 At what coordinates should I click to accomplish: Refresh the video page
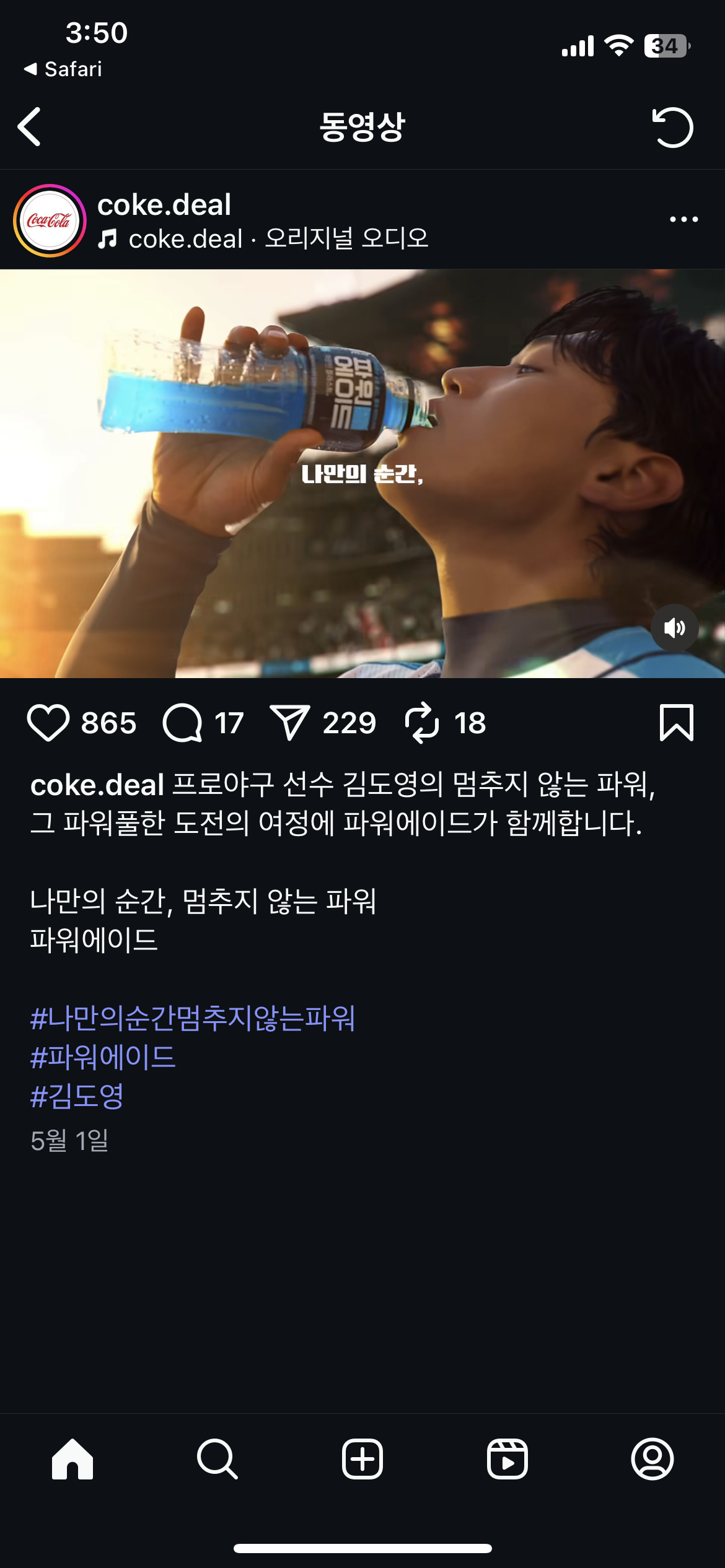(x=672, y=128)
